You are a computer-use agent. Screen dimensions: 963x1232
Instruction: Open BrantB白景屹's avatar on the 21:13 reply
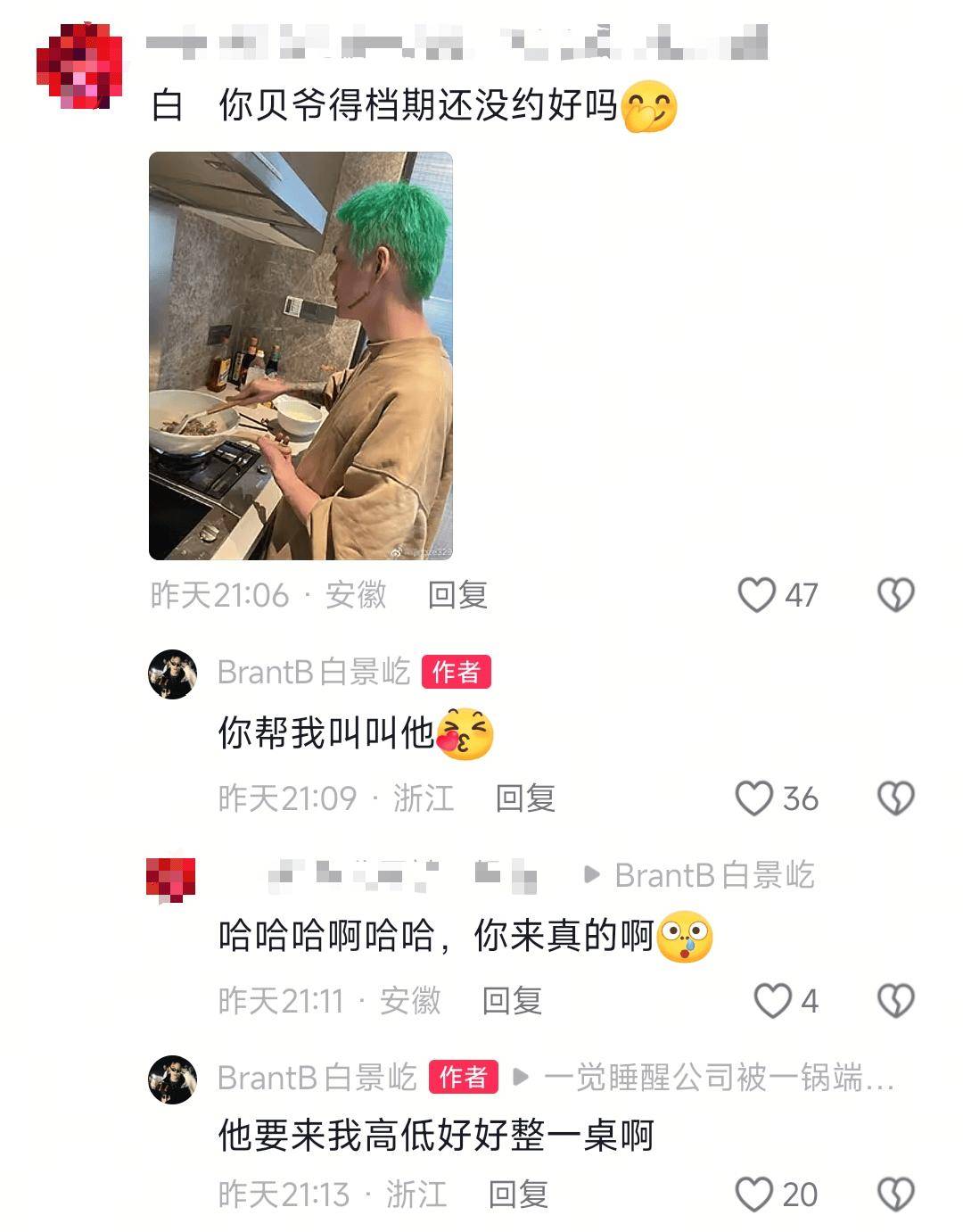click(x=172, y=1079)
